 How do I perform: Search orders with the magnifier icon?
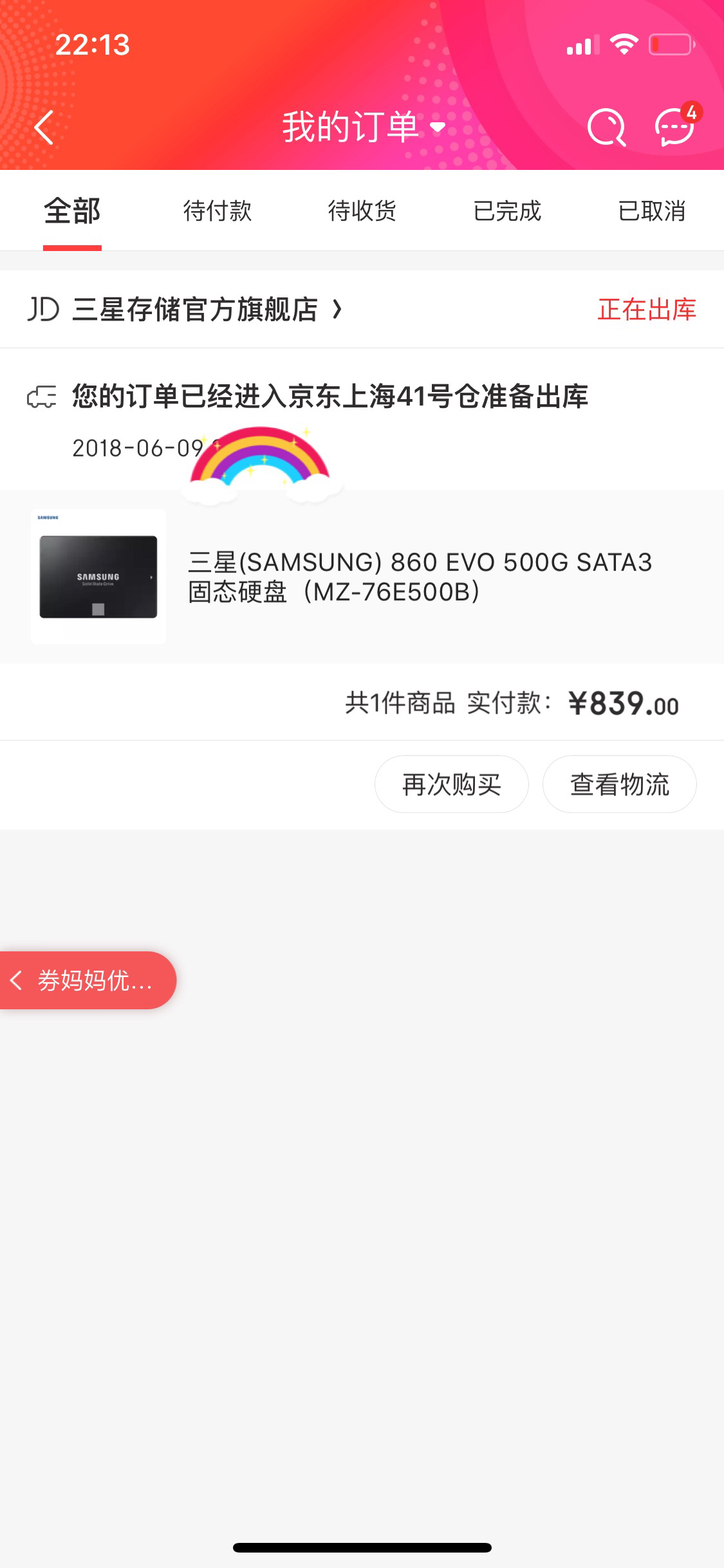[x=606, y=127]
